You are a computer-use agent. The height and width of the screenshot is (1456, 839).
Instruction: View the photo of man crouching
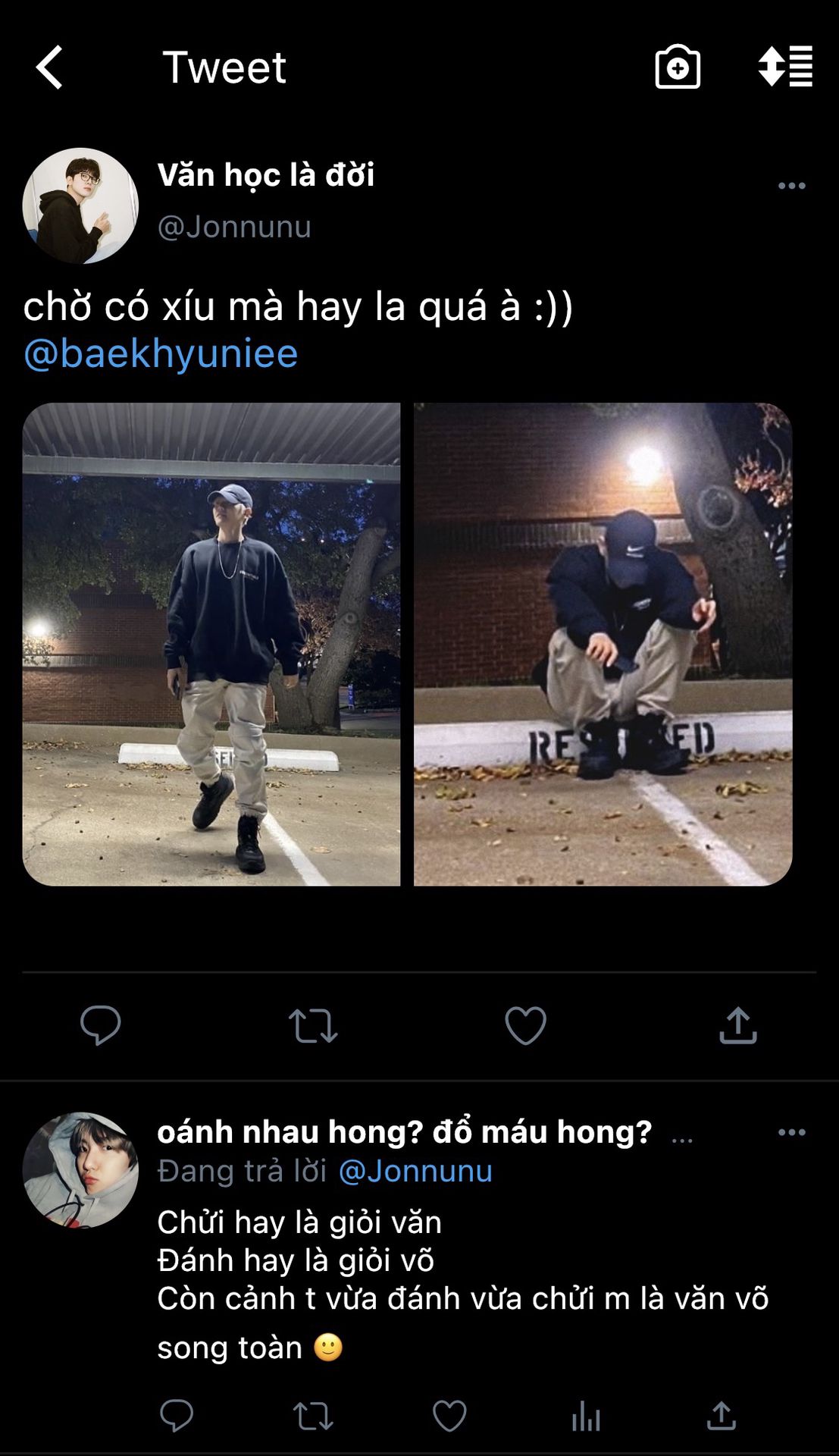click(x=603, y=644)
